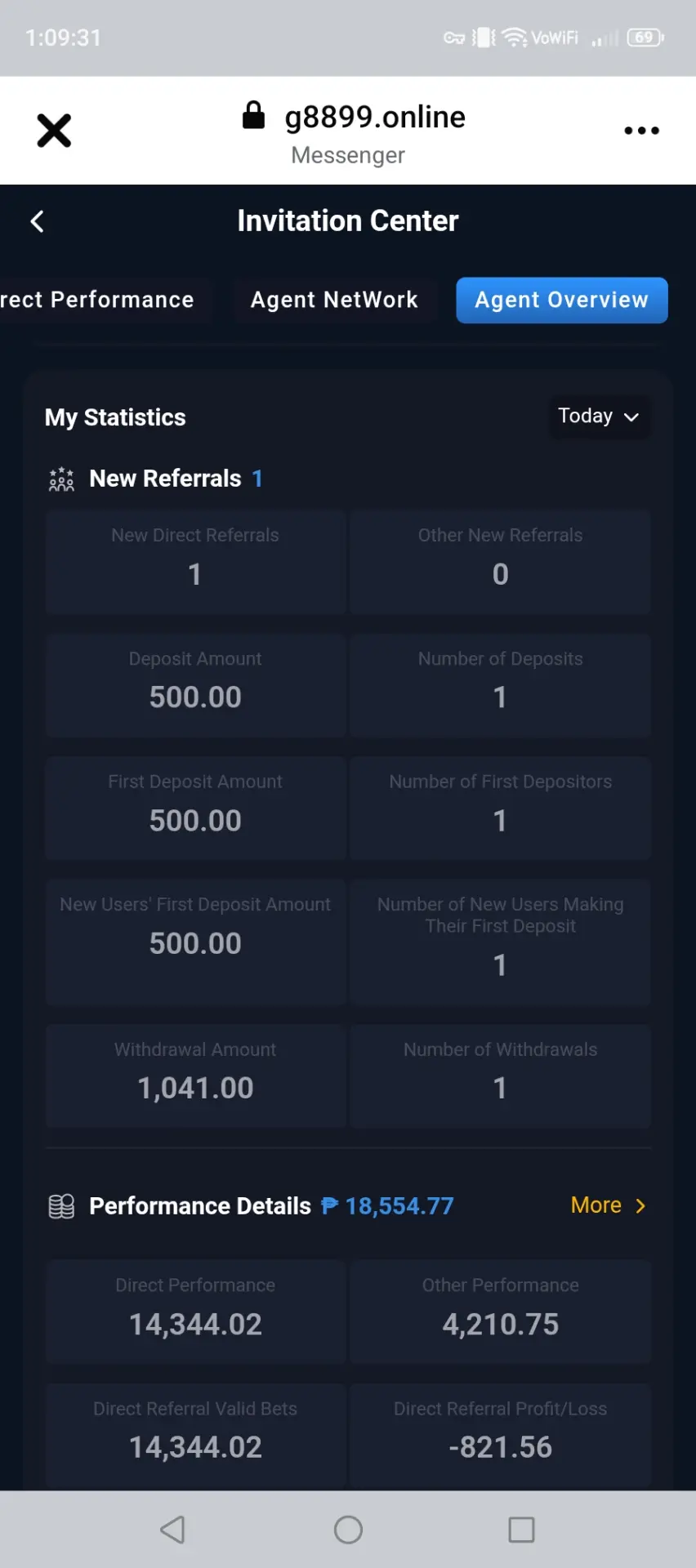The image size is (696, 1568).
Task: Go back from Invitation Center
Action: (x=37, y=221)
